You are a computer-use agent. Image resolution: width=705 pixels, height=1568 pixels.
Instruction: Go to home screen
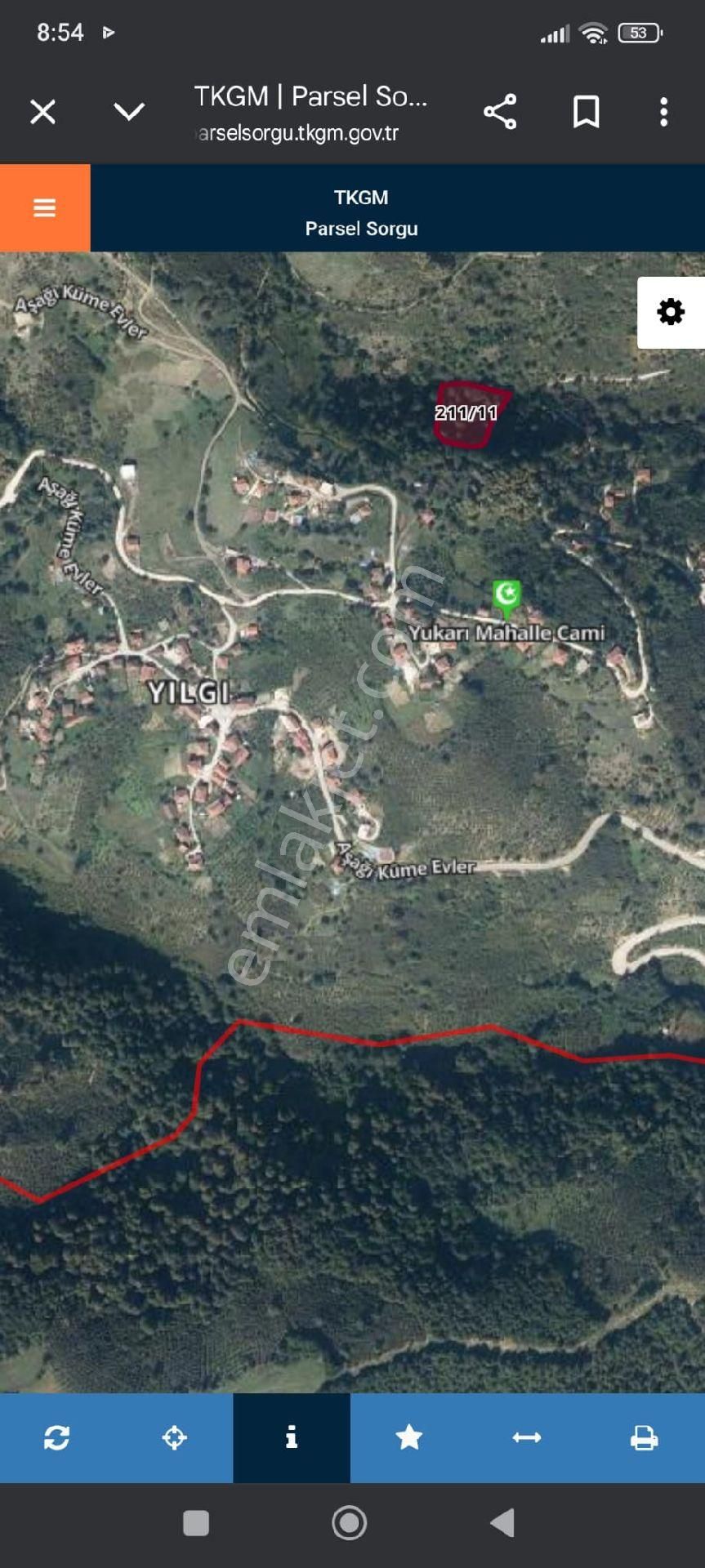click(350, 1523)
